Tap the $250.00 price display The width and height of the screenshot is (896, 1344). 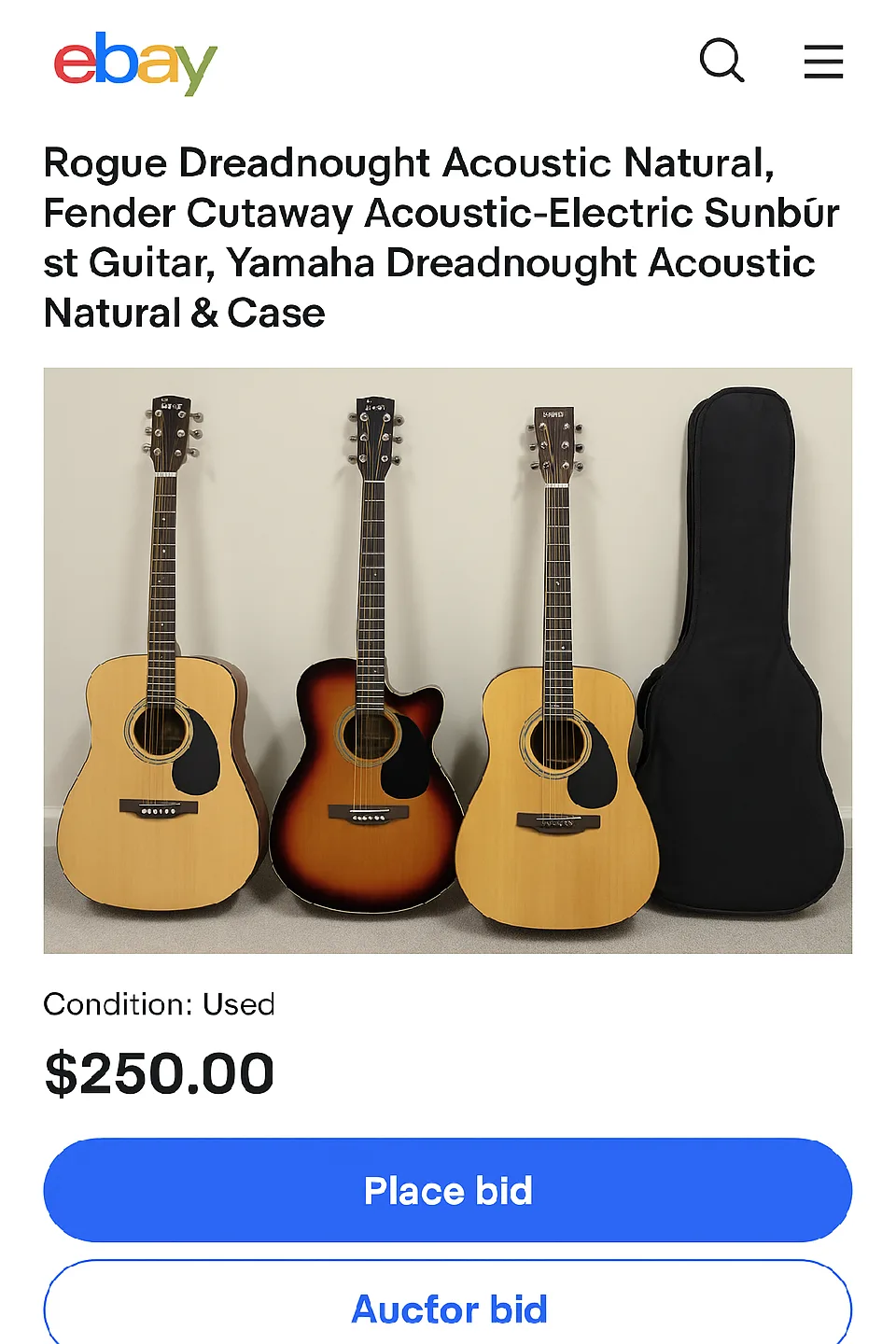160,1073
